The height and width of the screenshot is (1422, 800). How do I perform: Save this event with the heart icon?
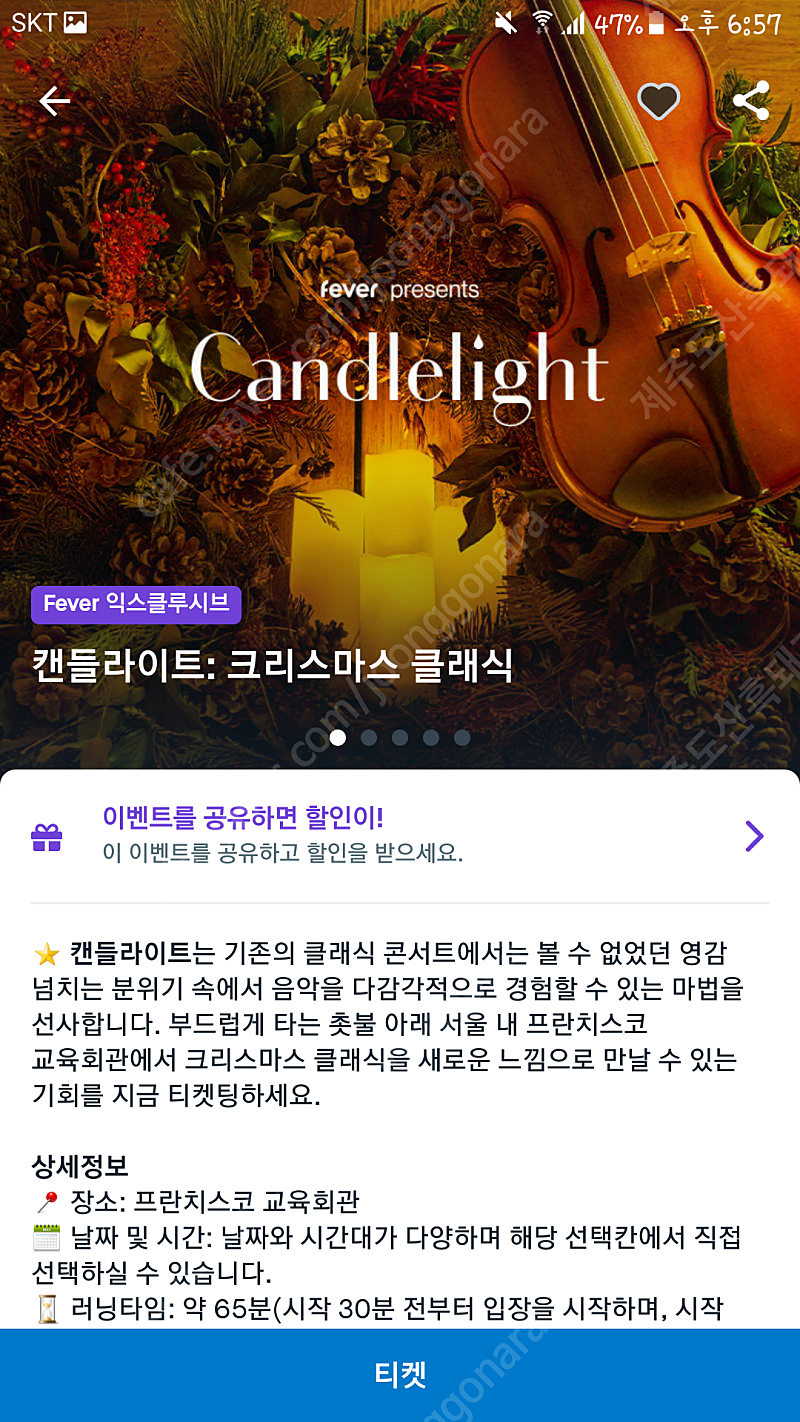(659, 101)
